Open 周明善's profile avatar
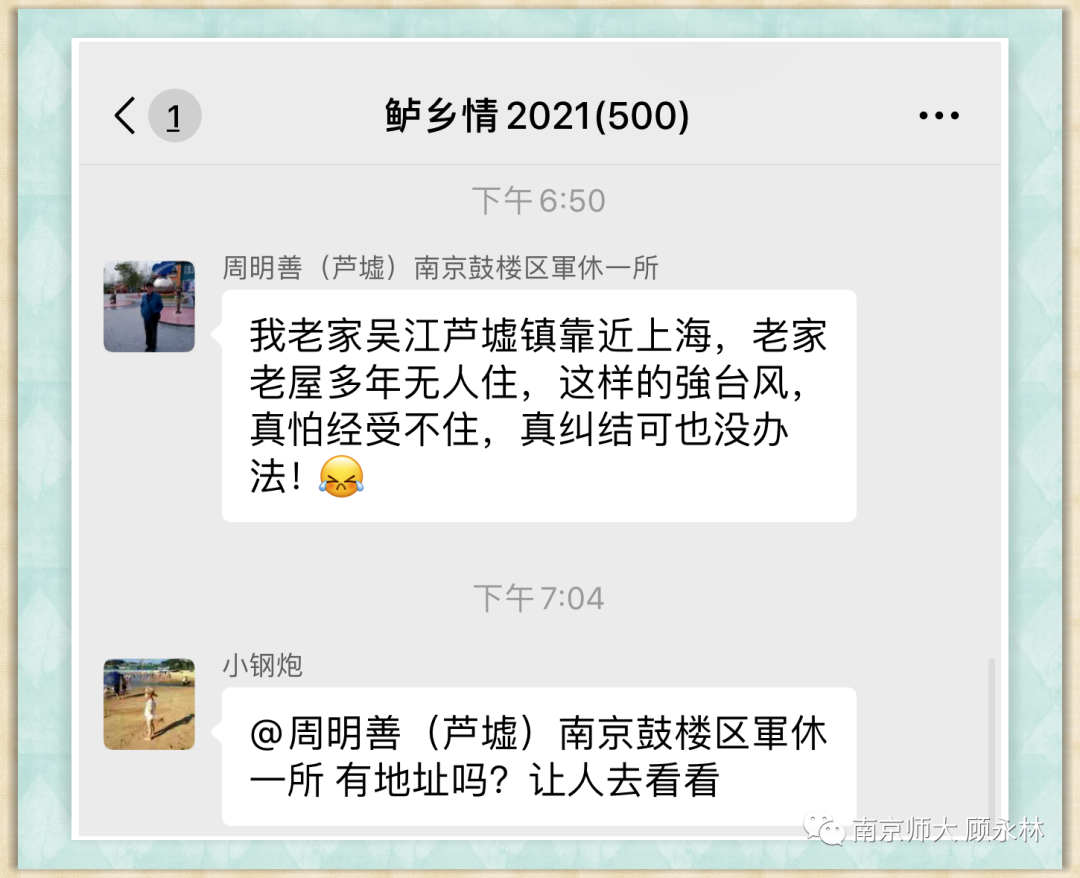Screen dimensions: 1080x878 [149, 306]
